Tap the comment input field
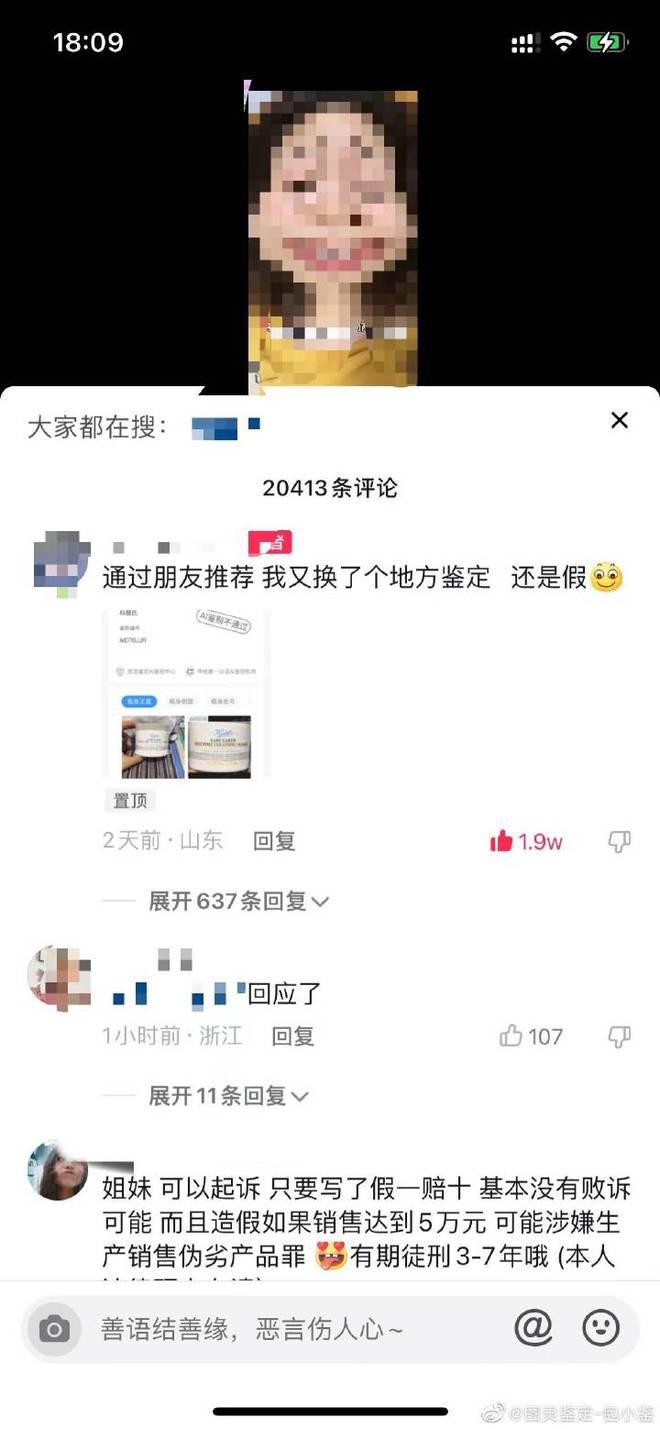This screenshot has height=1429, width=660. click(x=290, y=1329)
